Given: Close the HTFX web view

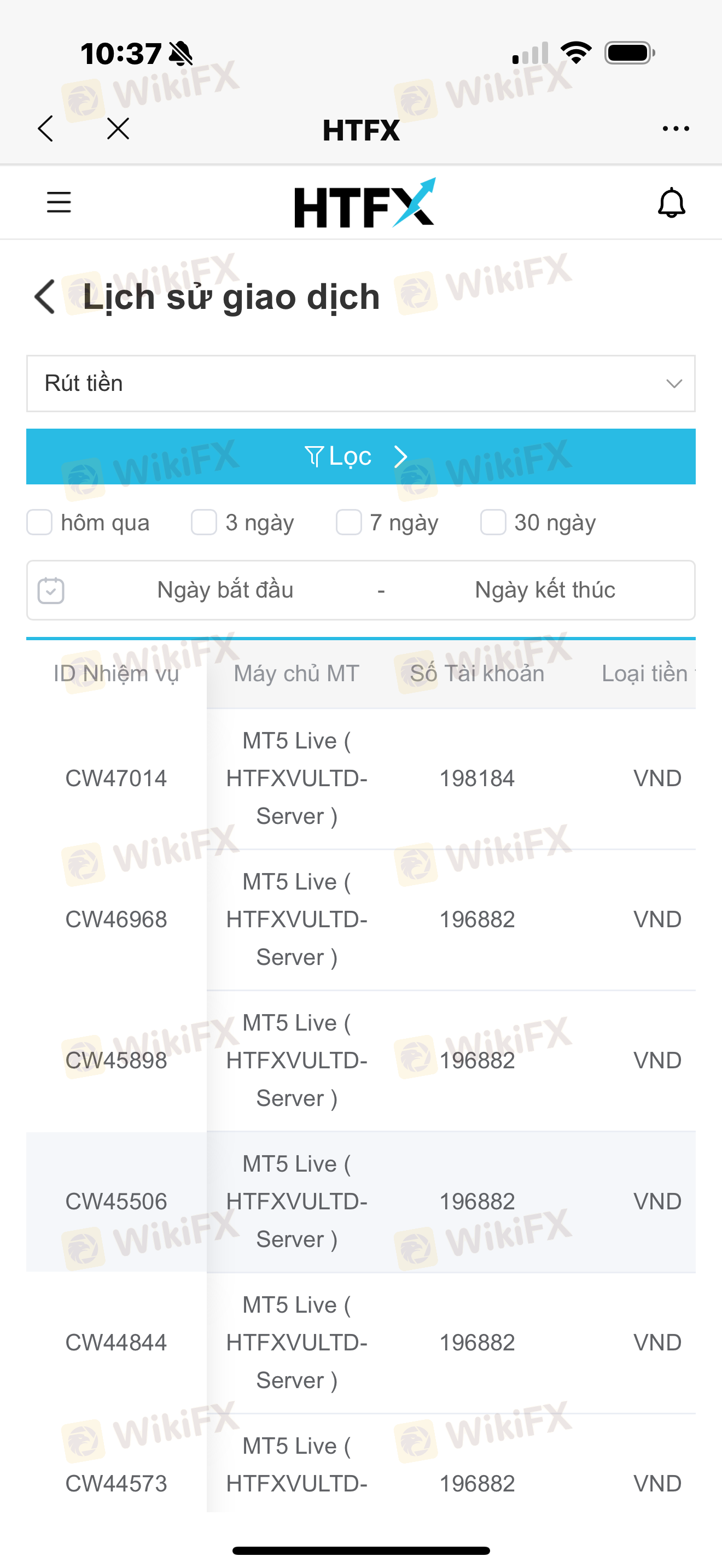Looking at the screenshot, I should point(118,128).
